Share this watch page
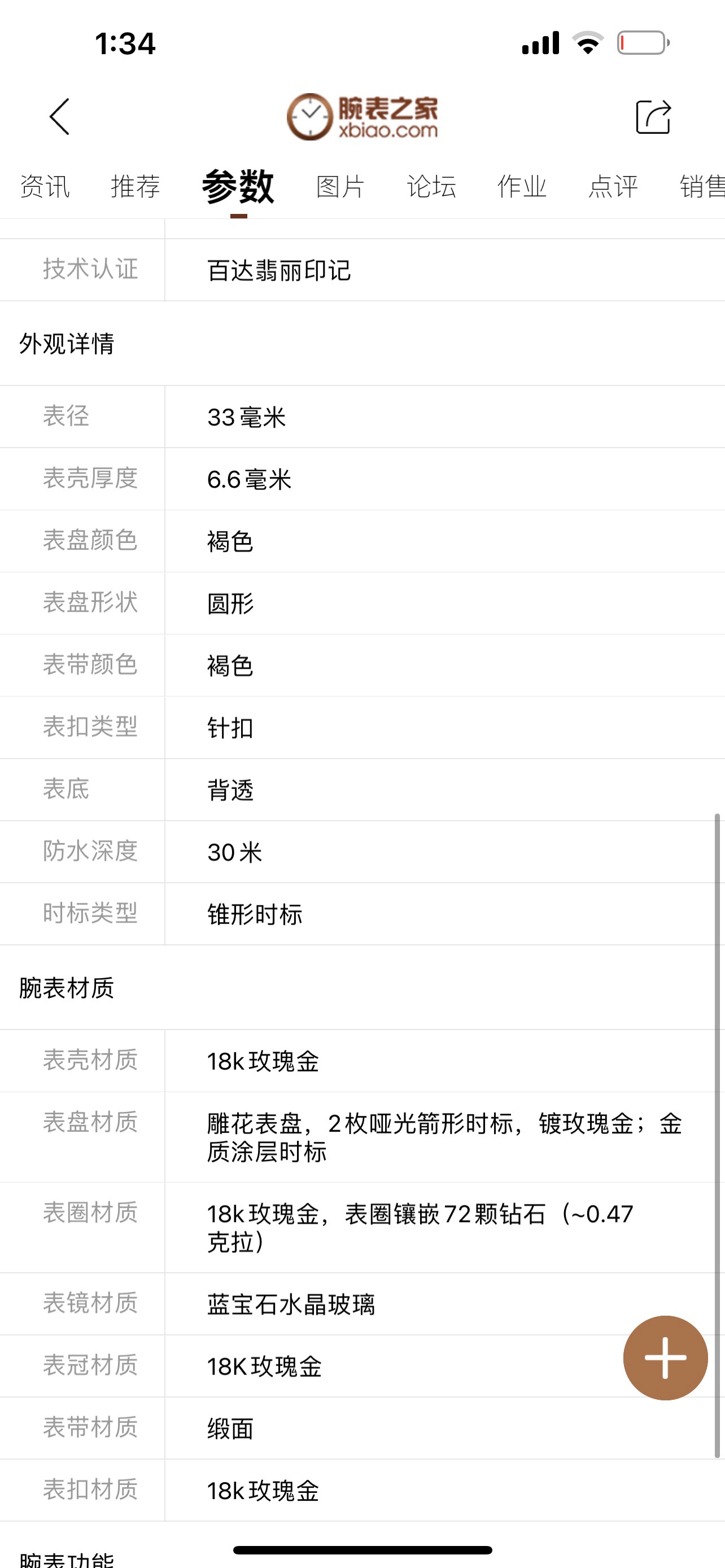 (653, 116)
